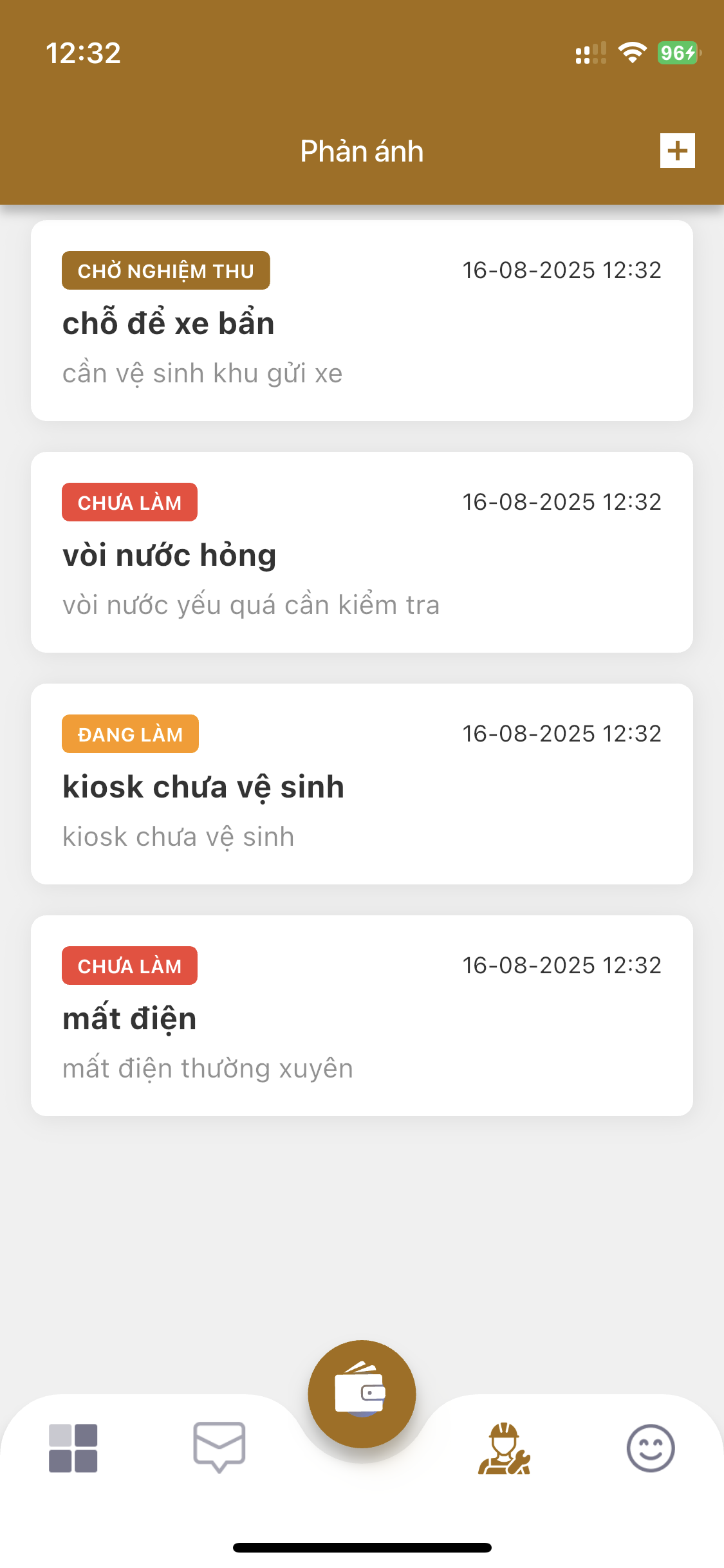Screen dimensions: 724x1568
Task: Add a new report with the plus icon
Action: [677, 151]
